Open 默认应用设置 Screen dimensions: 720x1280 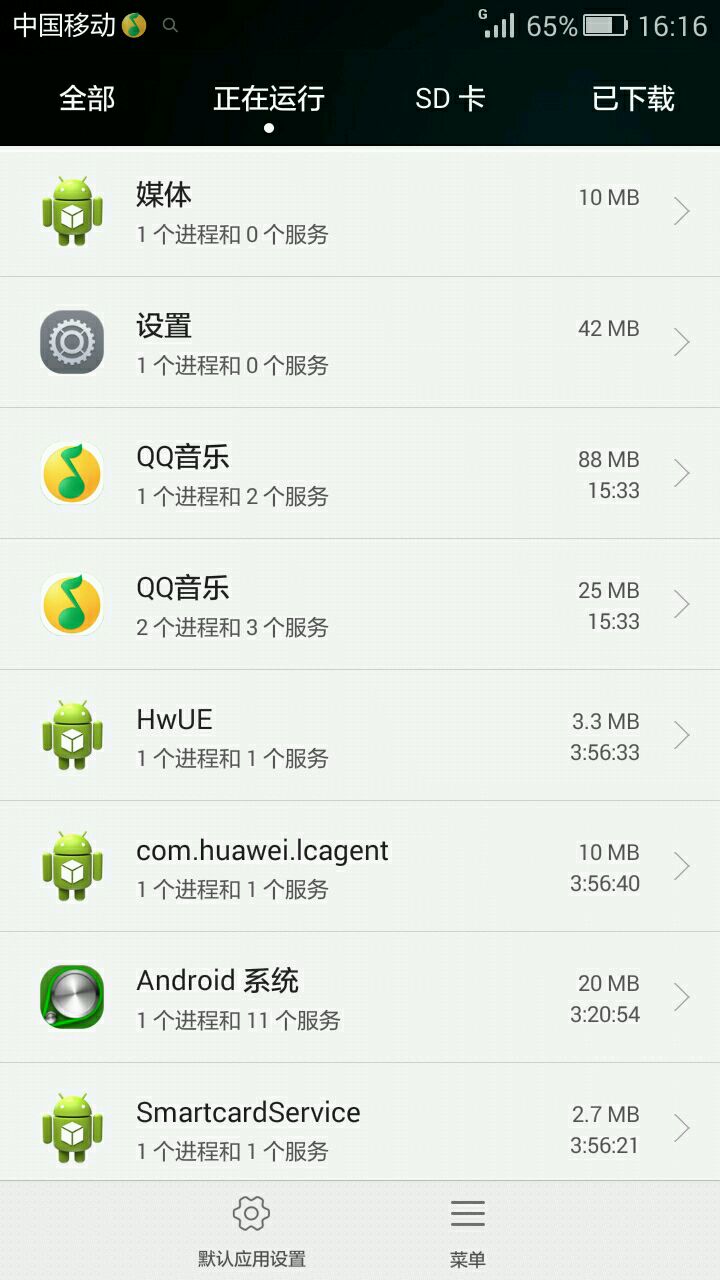coord(251,1231)
